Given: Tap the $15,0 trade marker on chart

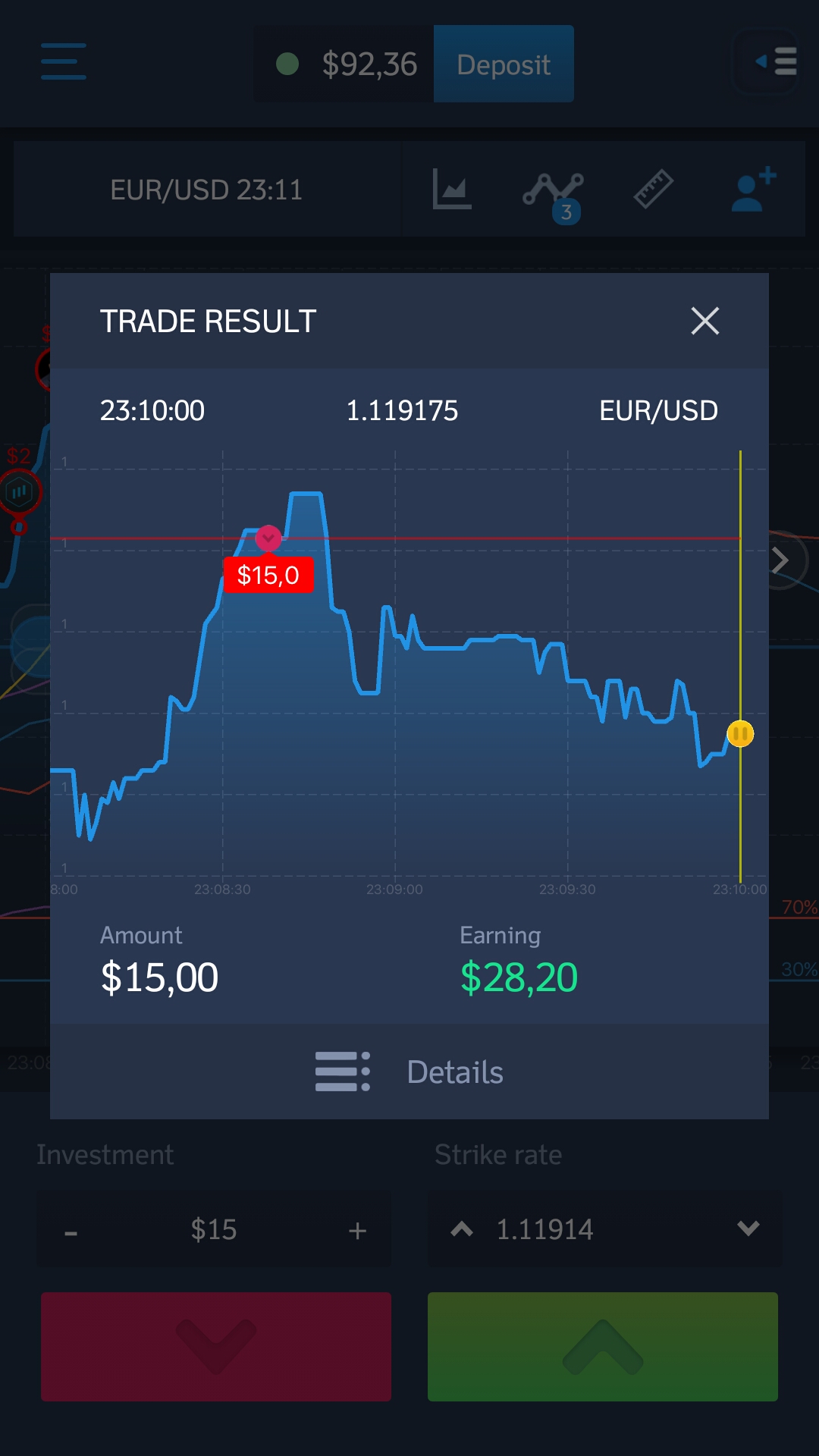Looking at the screenshot, I should pyautogui.click(x=268, y=575).
